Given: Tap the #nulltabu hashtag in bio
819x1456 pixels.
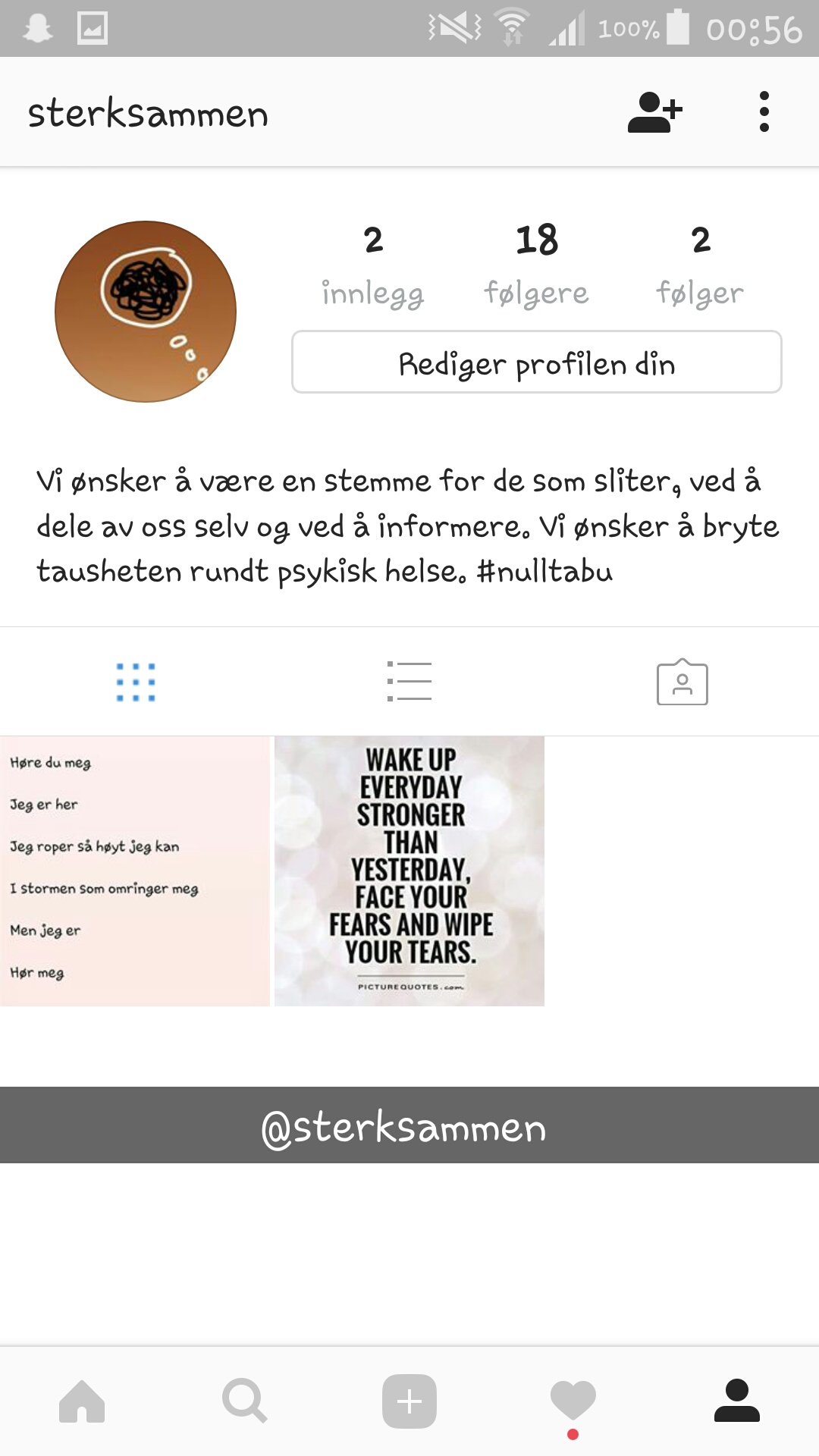Looking at the screenshot, I should point(544,571).
